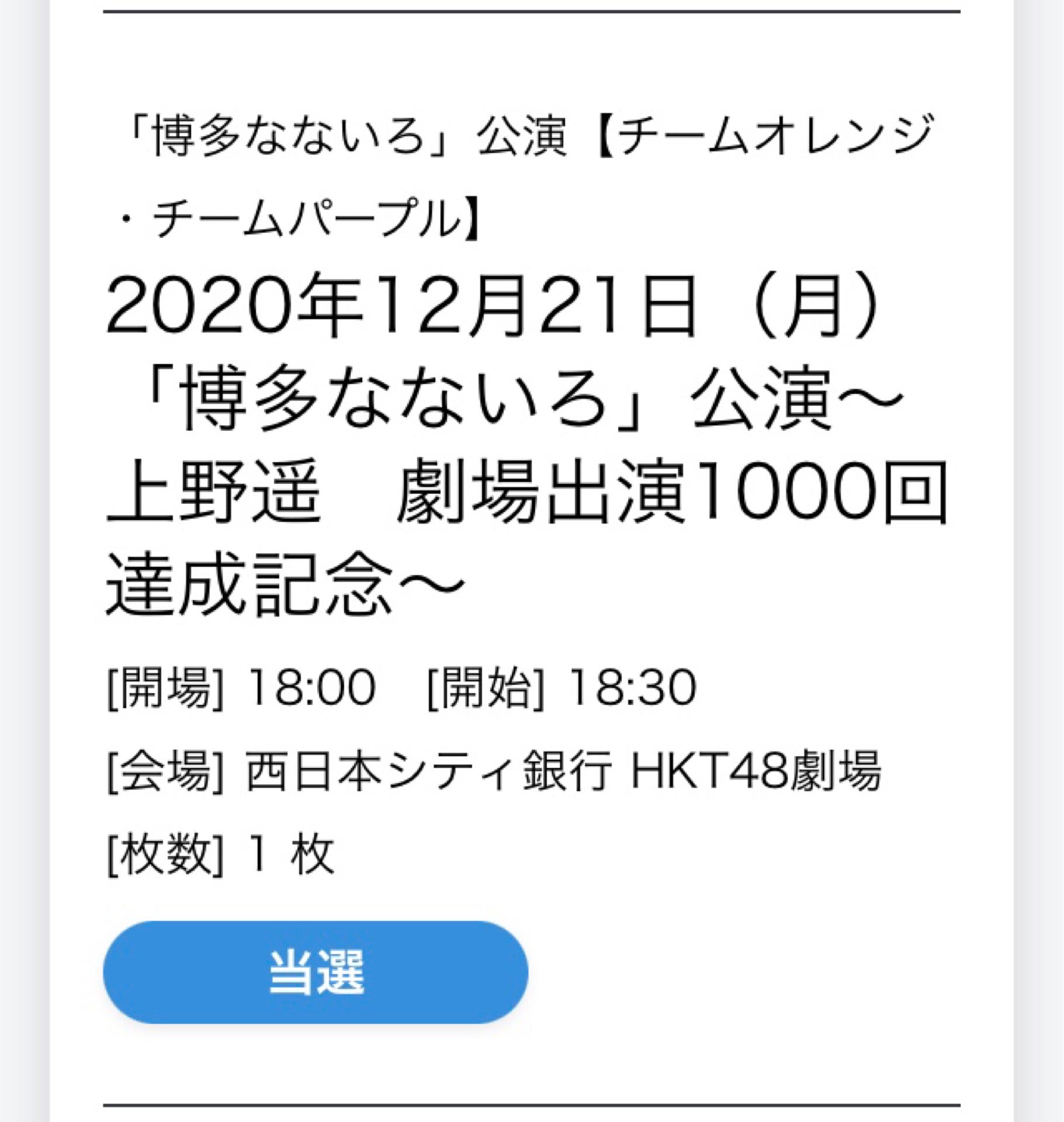Click the [会場] venue field label
Screen dimensions: 1064x1122
164,771
